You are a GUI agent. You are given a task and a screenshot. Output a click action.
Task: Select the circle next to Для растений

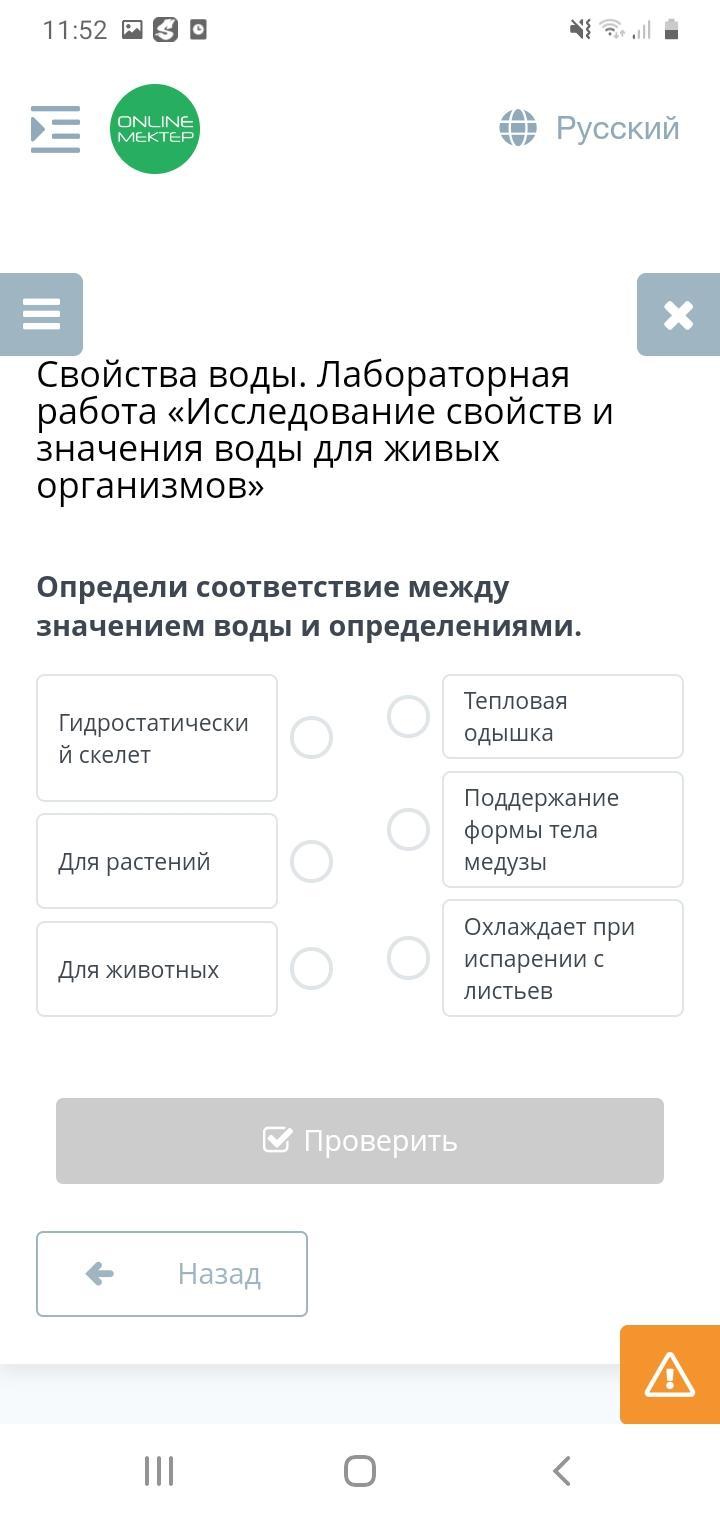(311, 861)
